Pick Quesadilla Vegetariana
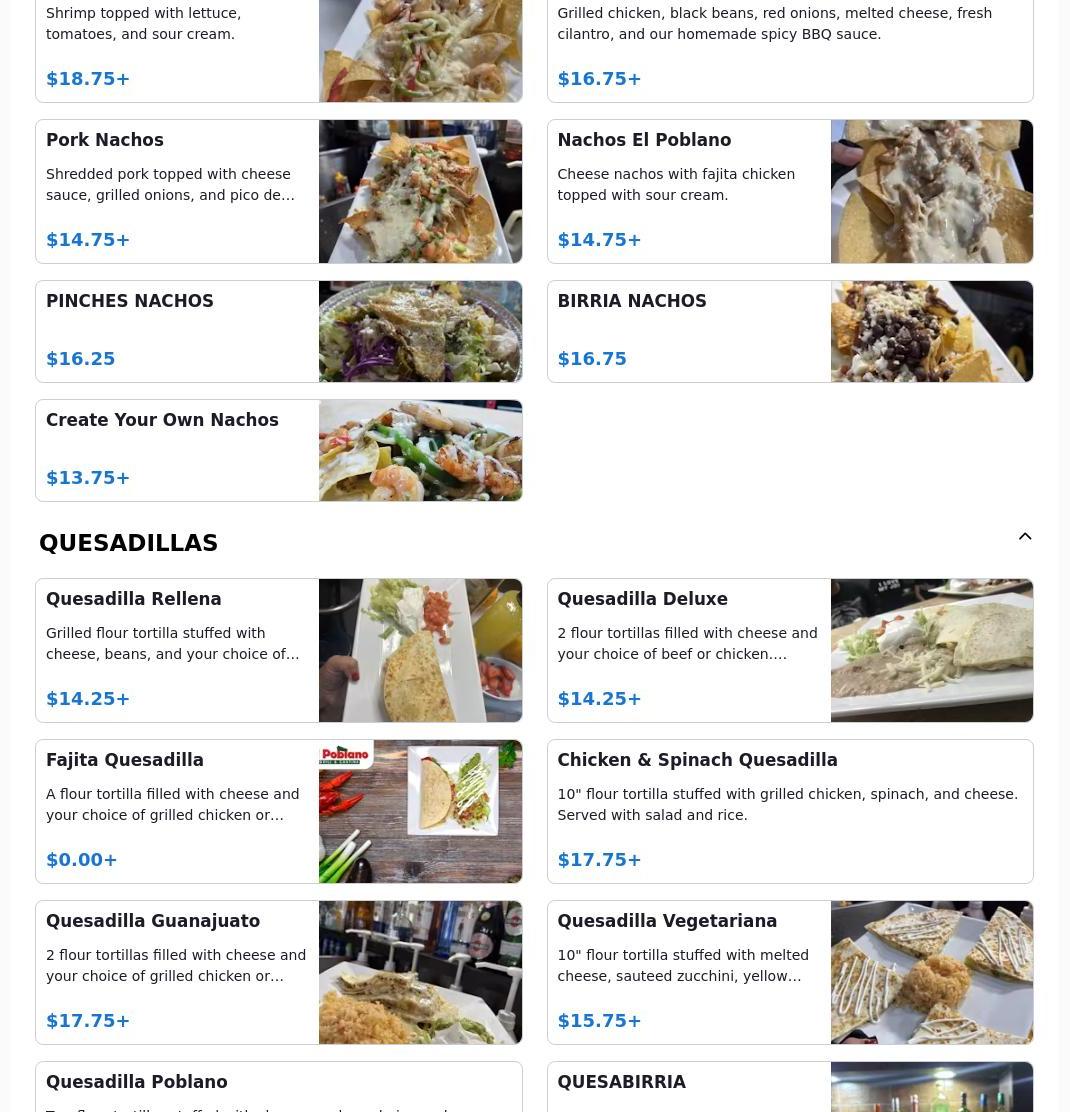Image resolution: width=1070 pixels, height=1112 pixels. point(690,972)
